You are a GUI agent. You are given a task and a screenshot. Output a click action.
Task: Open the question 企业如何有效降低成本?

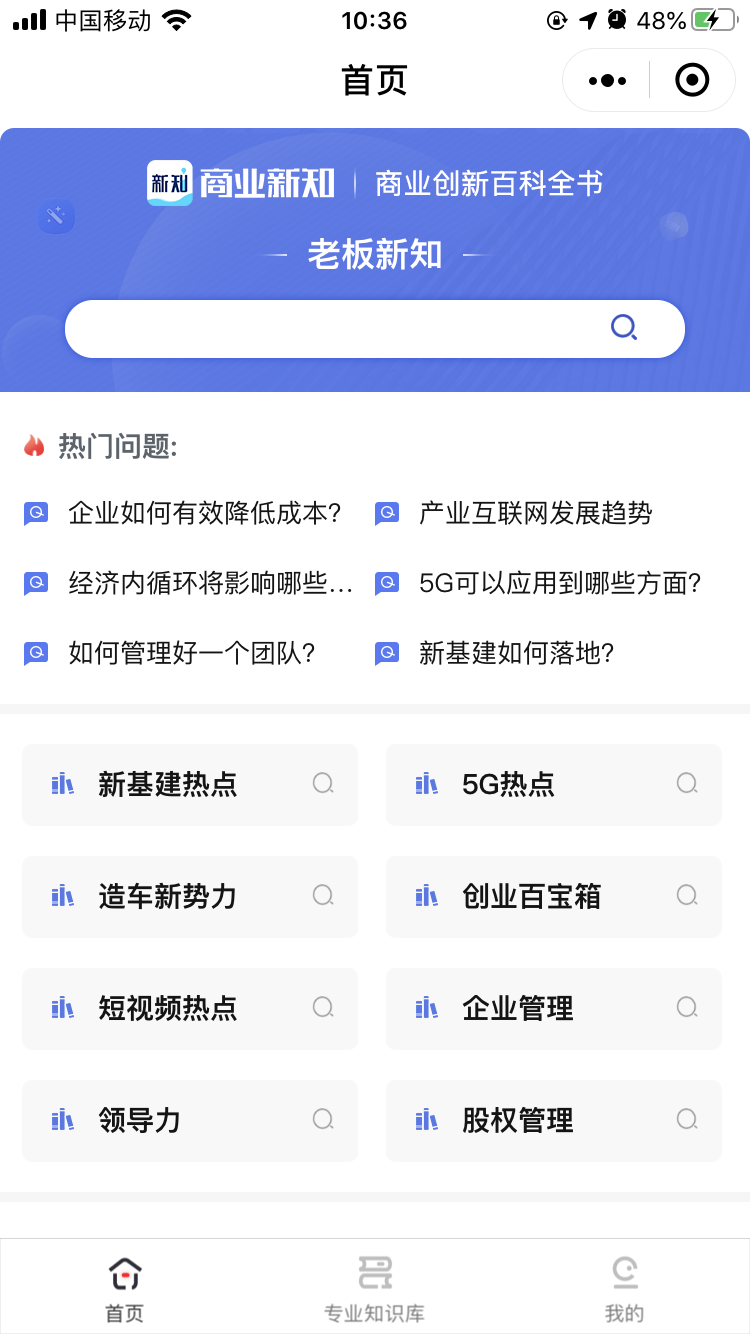coord(205,514)
